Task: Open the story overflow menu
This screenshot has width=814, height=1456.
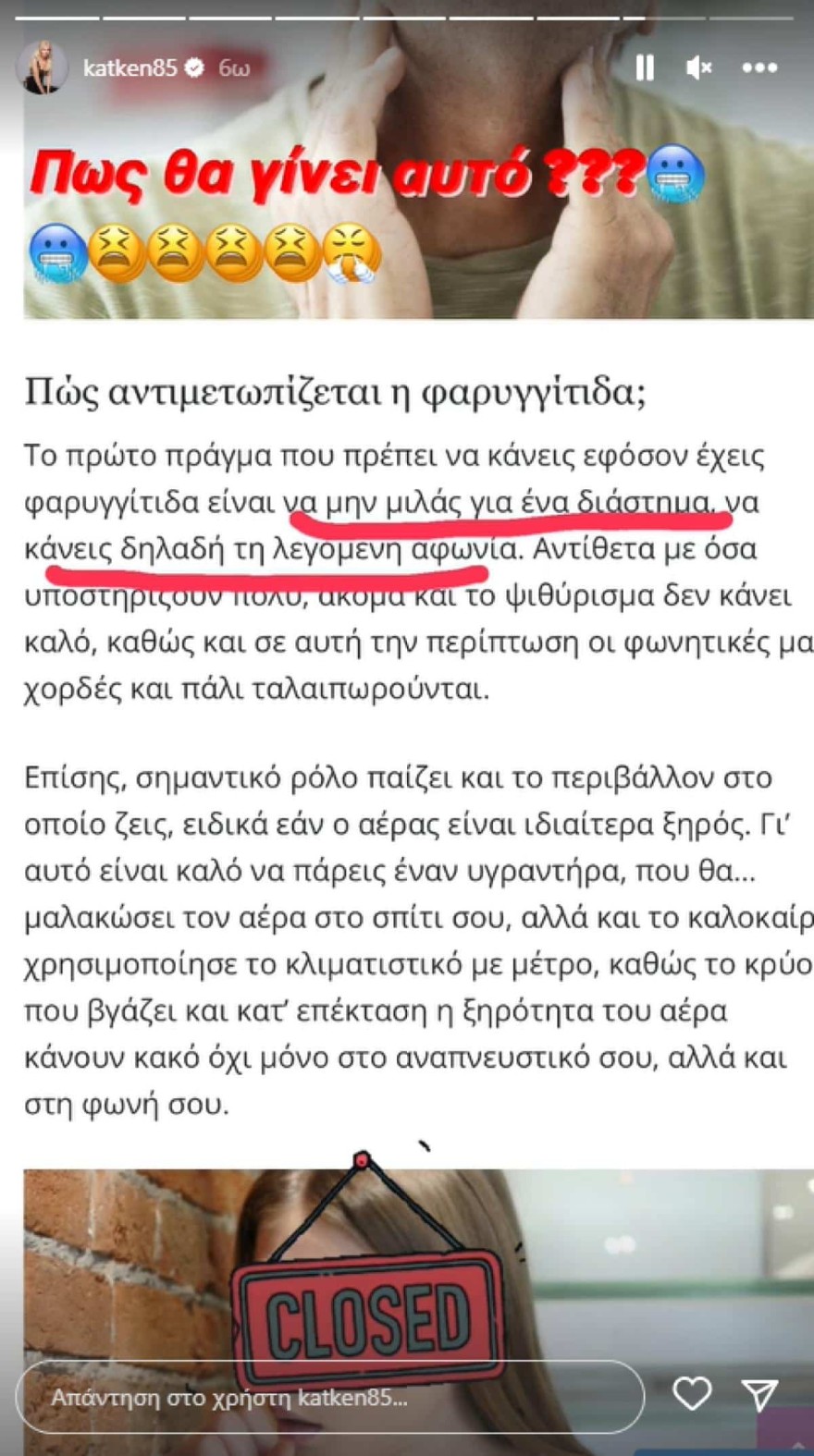Action: click(x=759, y=67)
